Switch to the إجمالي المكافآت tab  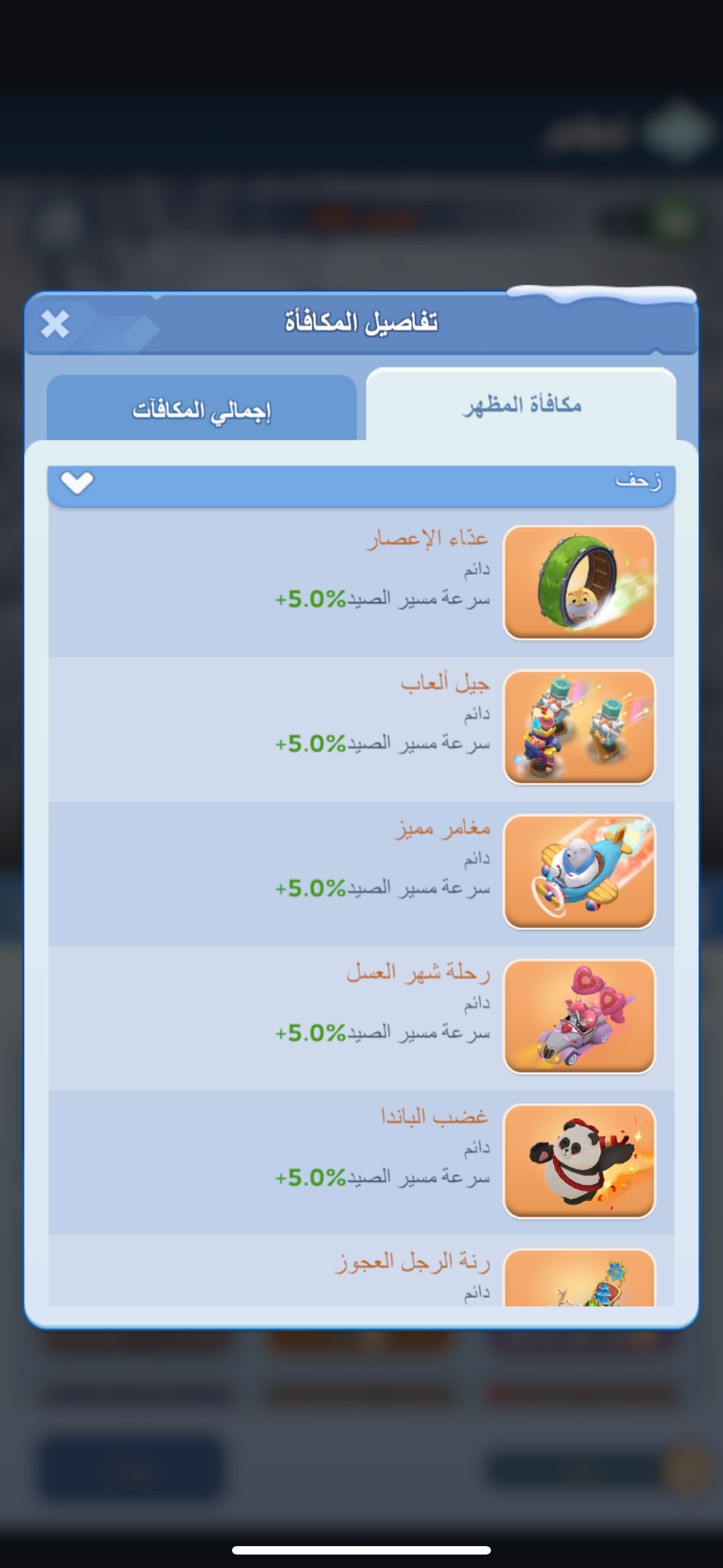click(201, 408)
